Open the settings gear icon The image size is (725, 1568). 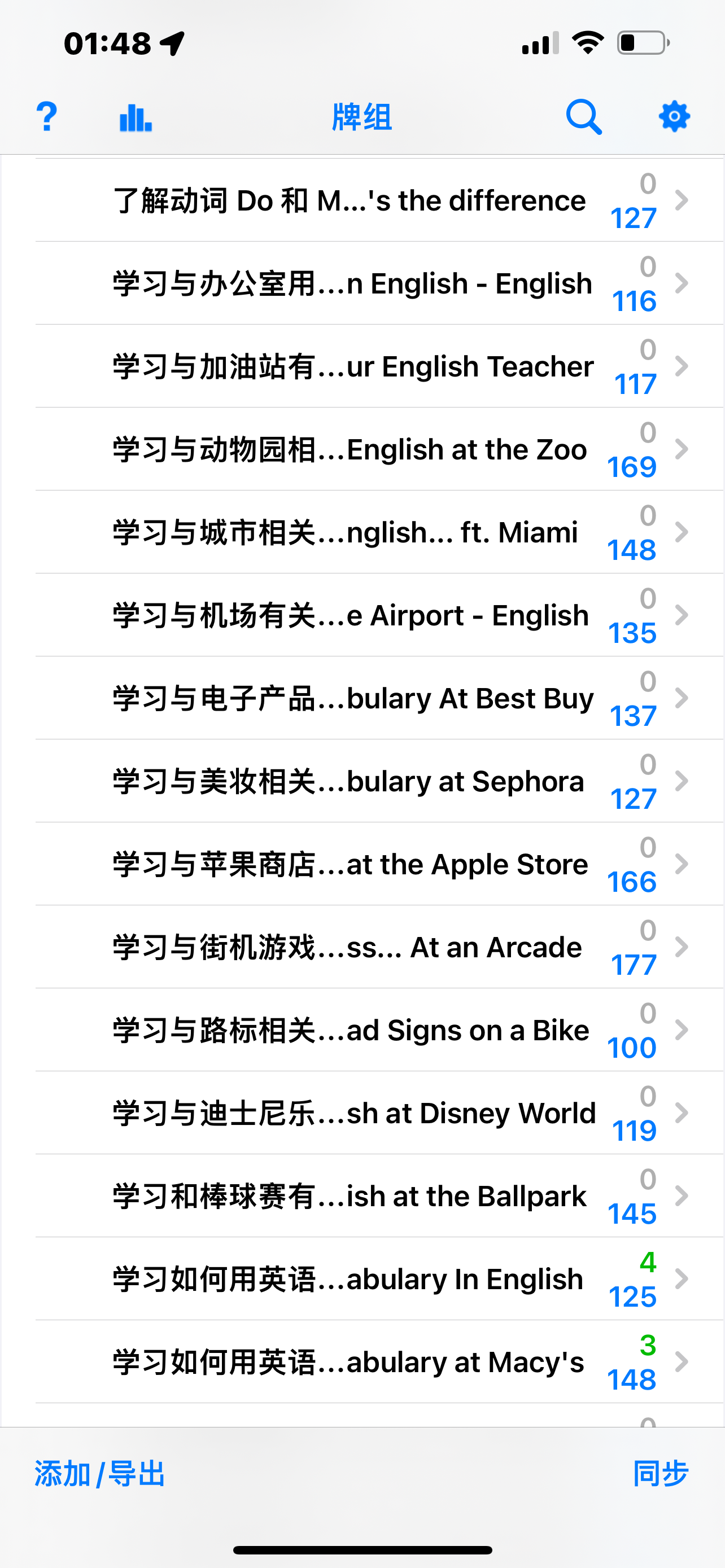tap(674, 116)
